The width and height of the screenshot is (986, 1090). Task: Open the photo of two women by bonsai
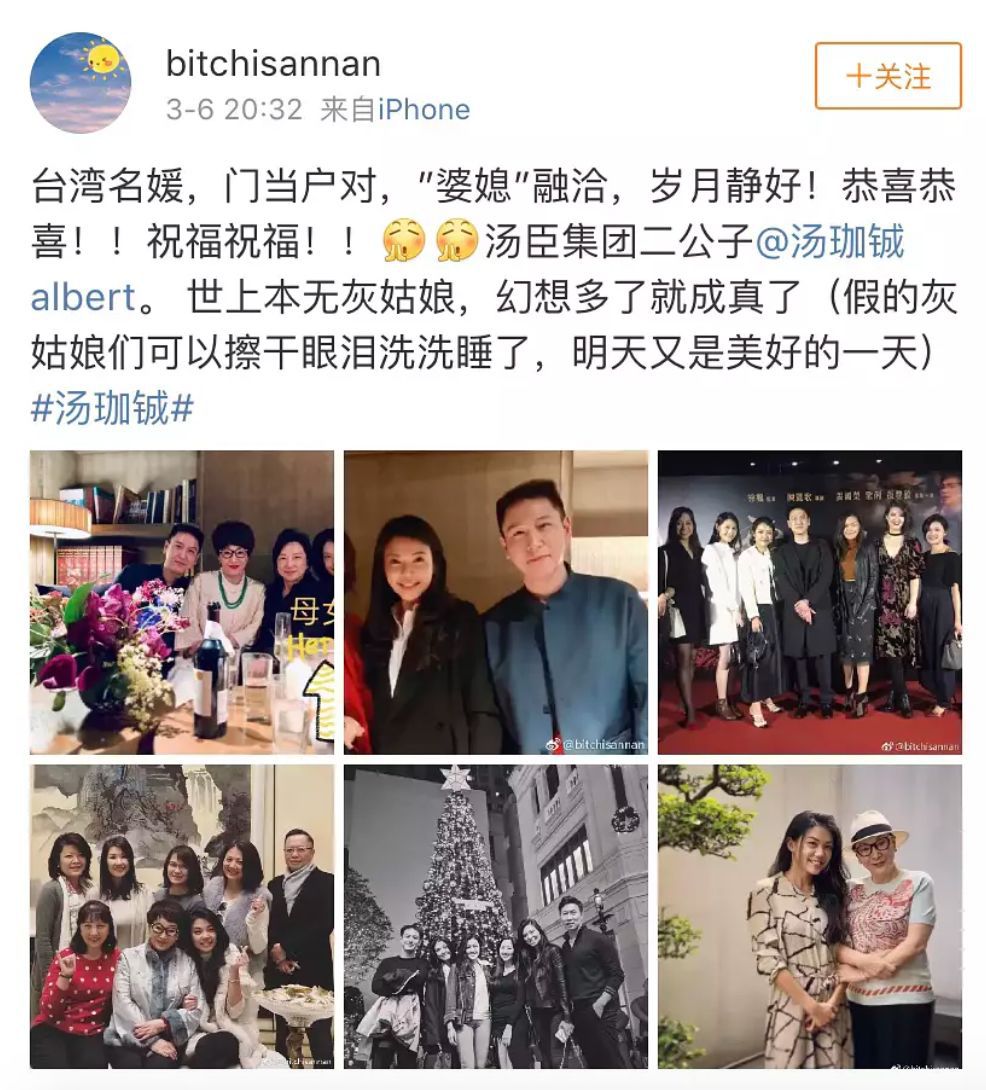point(809,916)
